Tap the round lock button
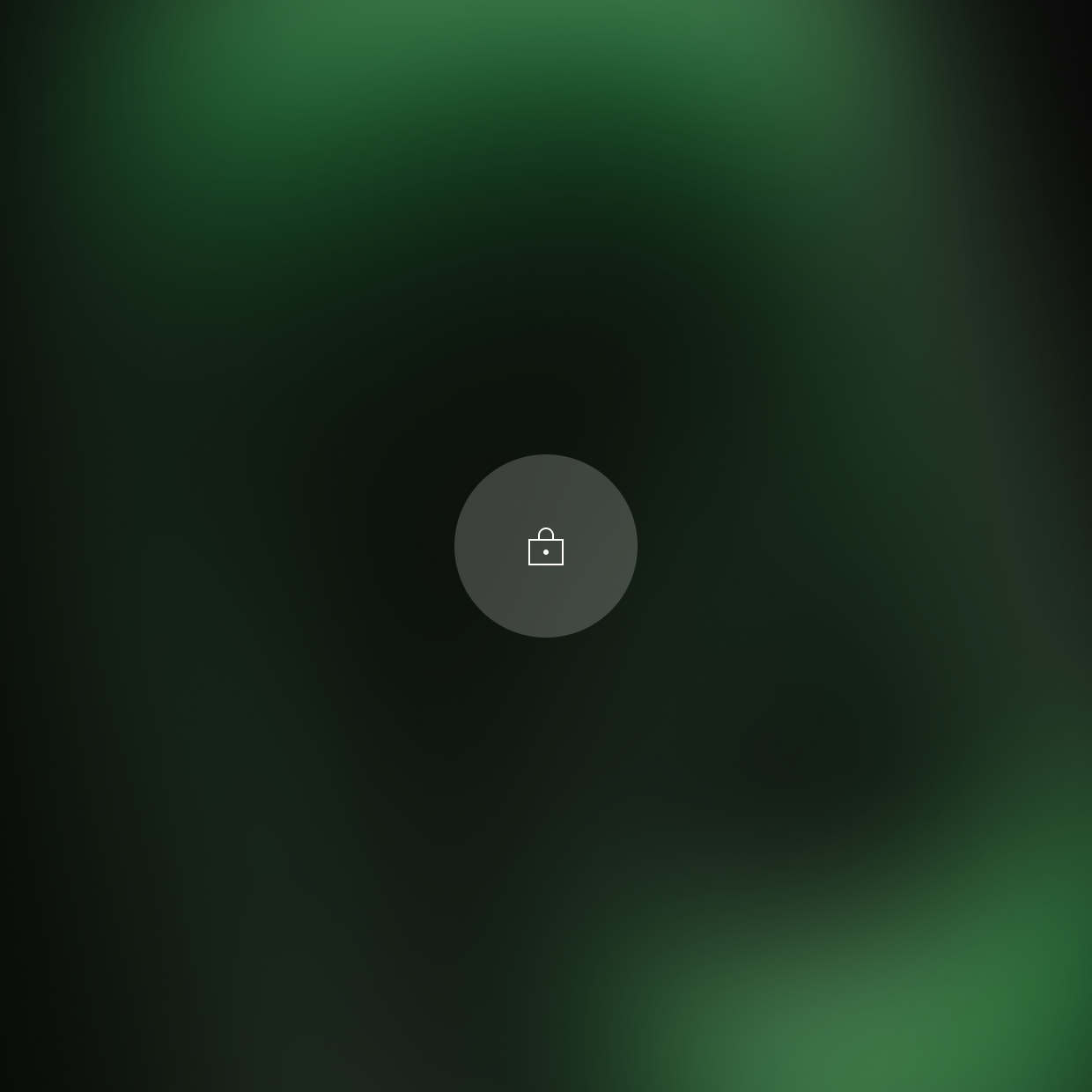The height and width of the screenshot is (1092, 1092). [546, 546]
